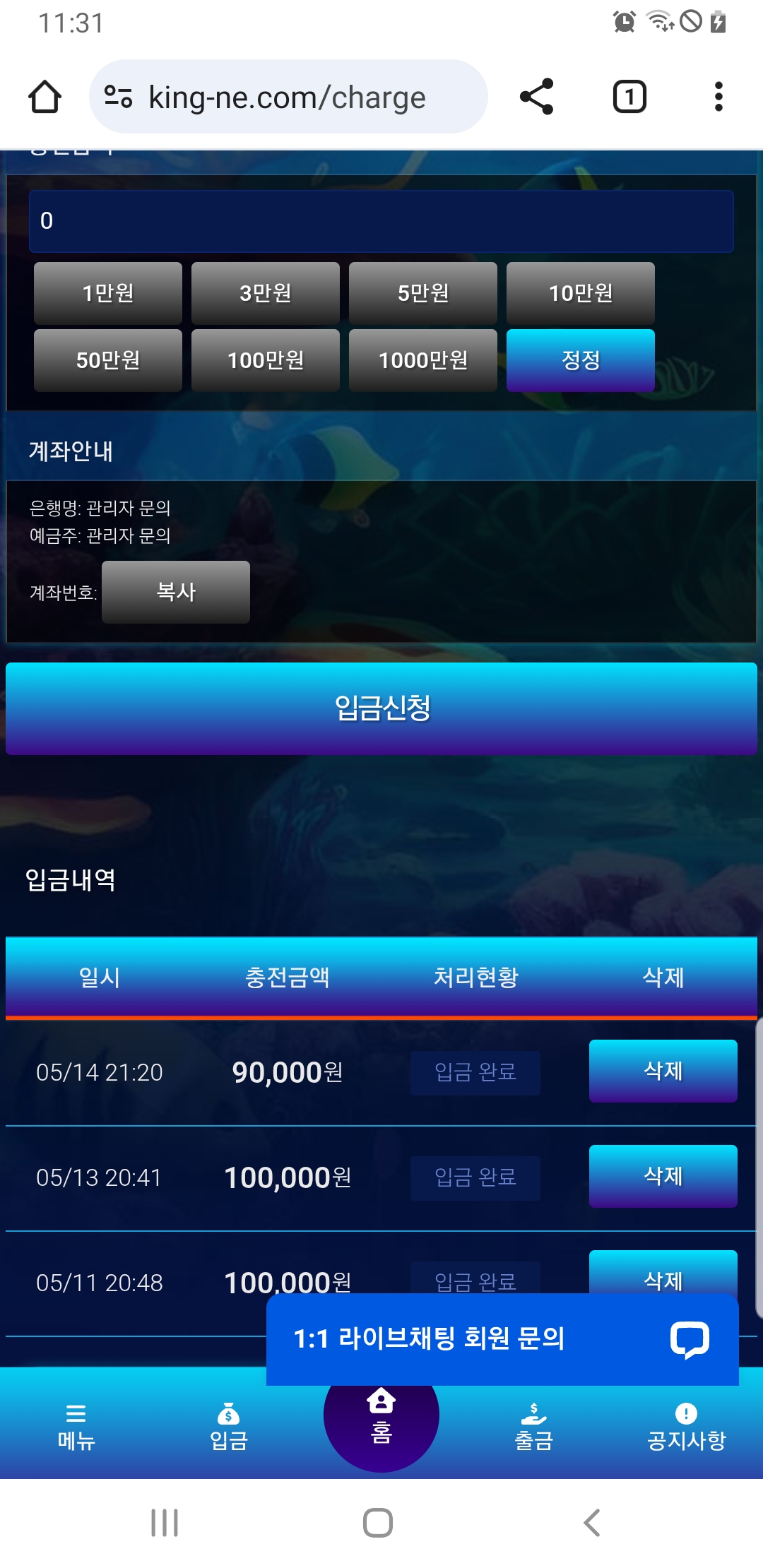Go to the 홈 tab
Image resolution: width=763 pixels, height=1568 pixels.
pyautogui.click(x=381, y=1416)
